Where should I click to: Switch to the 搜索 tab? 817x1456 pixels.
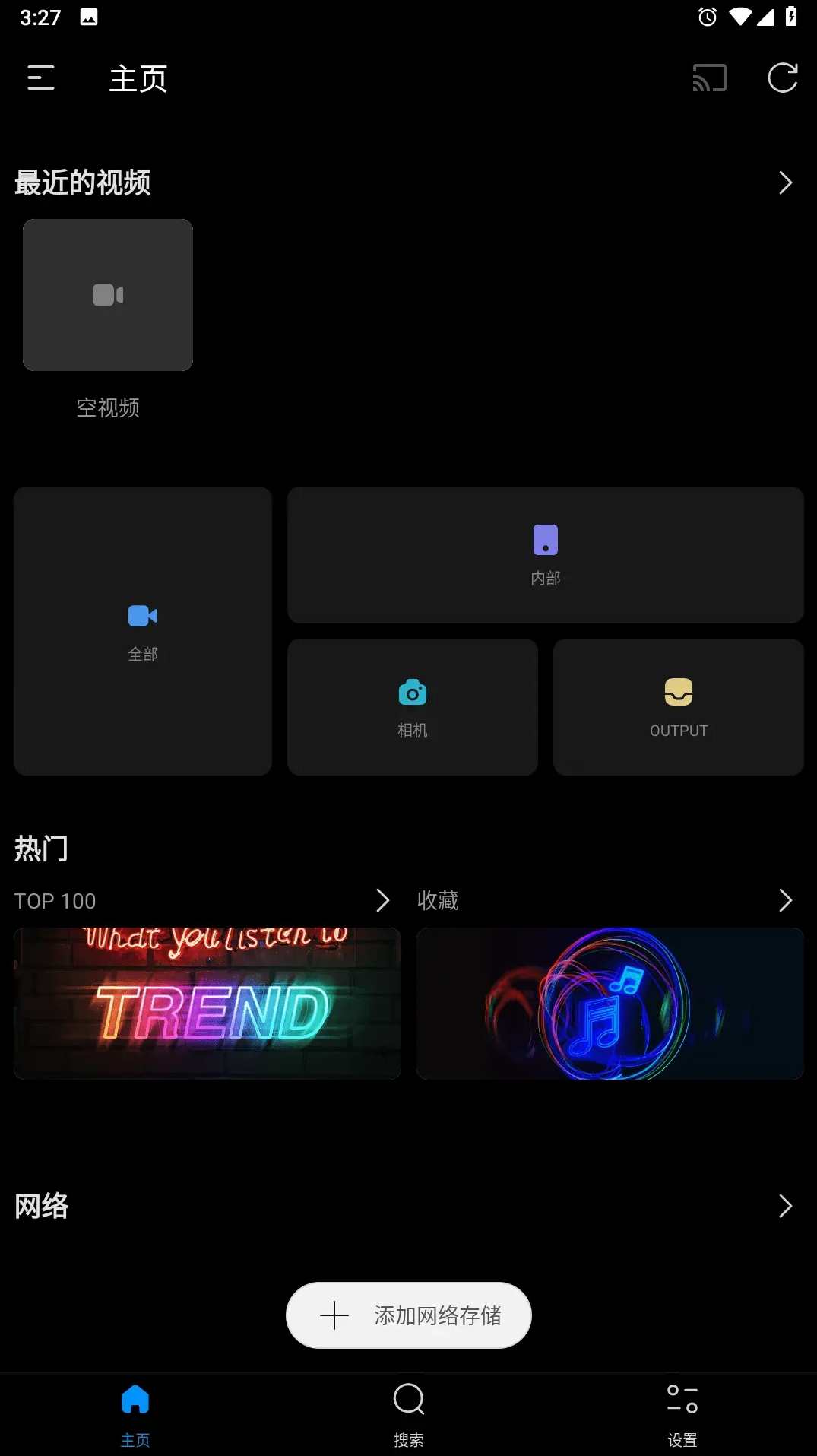[x=408, y=1412]
